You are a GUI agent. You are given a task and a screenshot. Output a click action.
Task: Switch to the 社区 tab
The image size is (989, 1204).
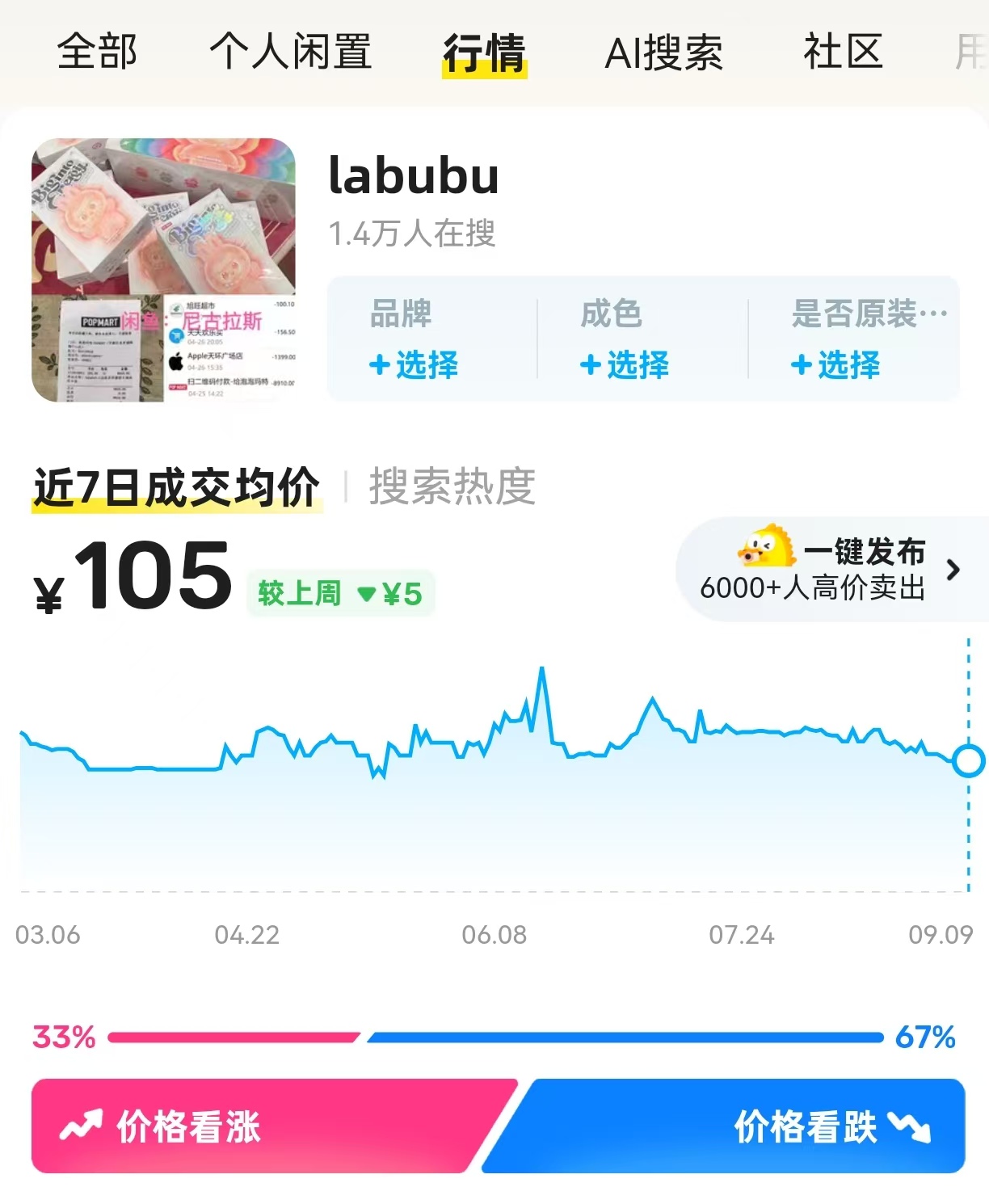pos(843,52)
